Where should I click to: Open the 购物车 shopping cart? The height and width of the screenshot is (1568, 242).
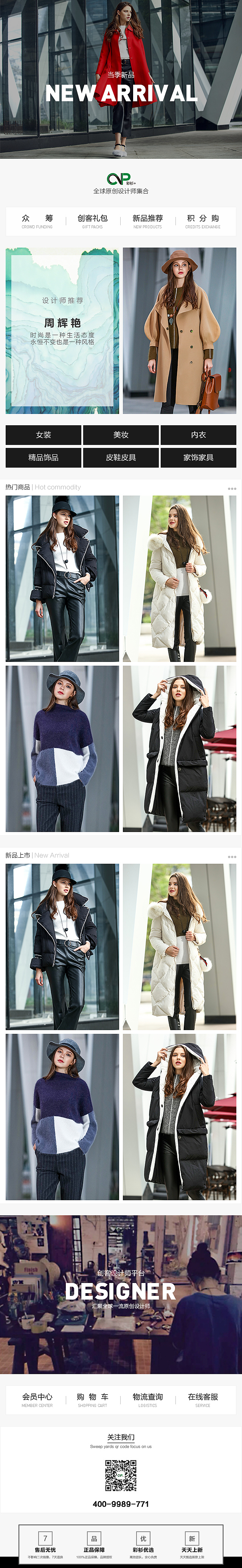(x=92, y=1399)
